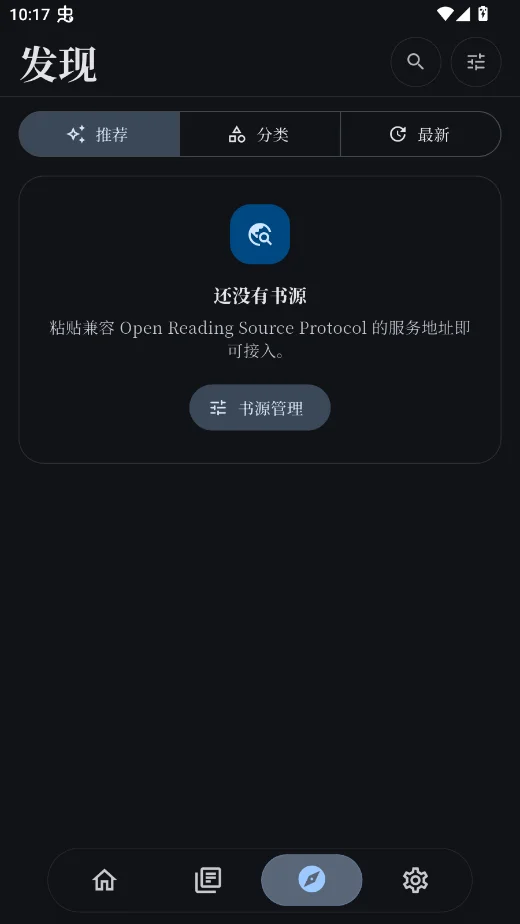Image resolution: width=520 pixels, height=924 pixels.
Task: Switch to the 分类 tab
Action: 260,134
